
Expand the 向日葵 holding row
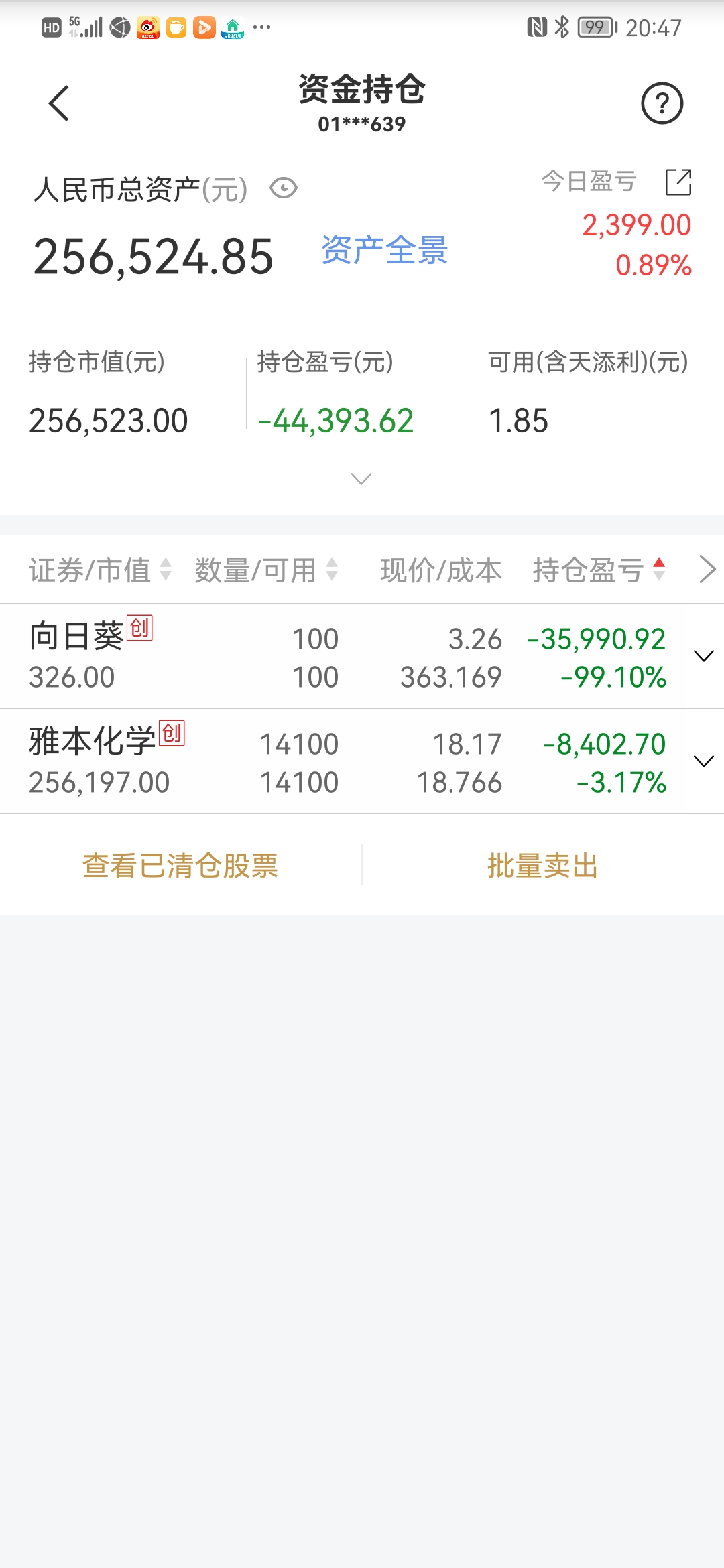(703, 656)
